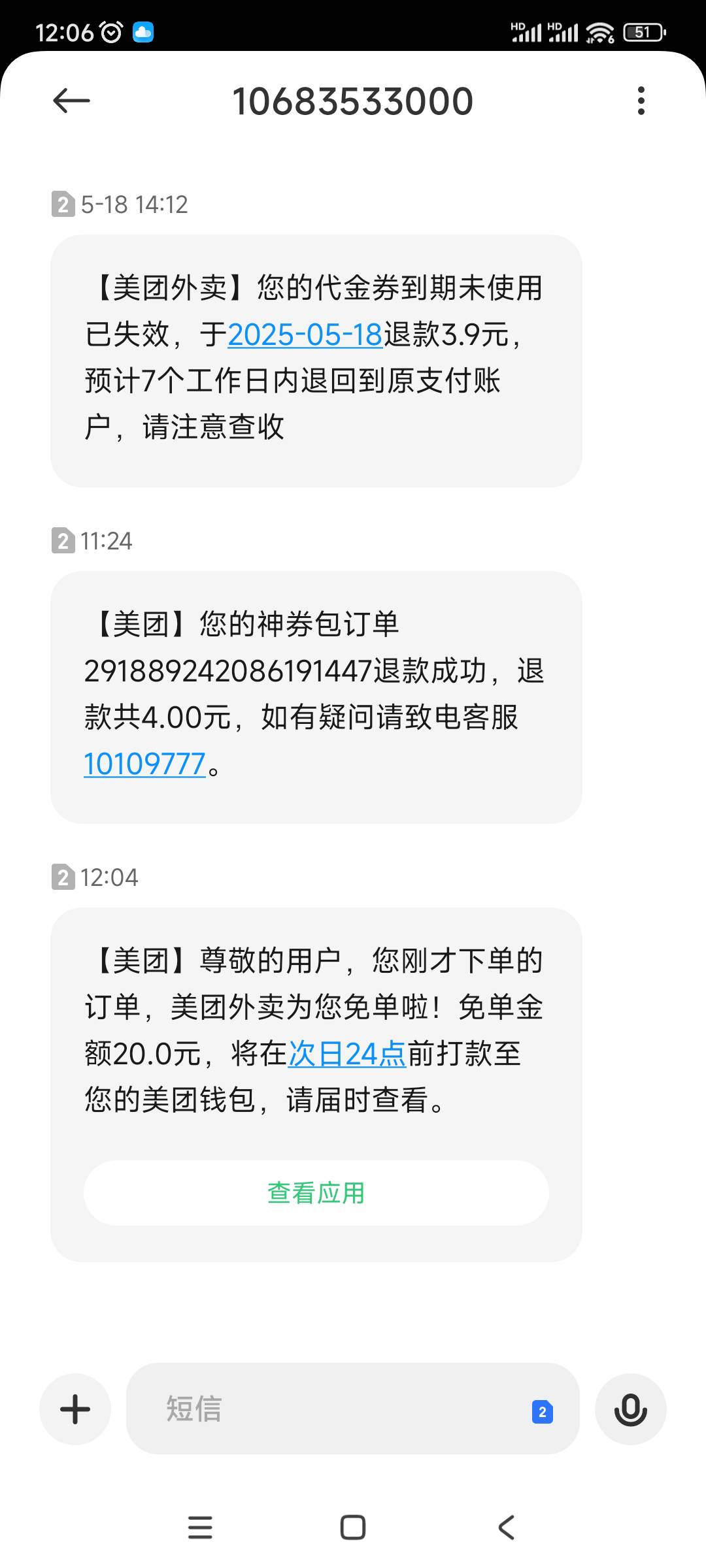
Task: Go to the system home screen
Action: click(353, 1527)
